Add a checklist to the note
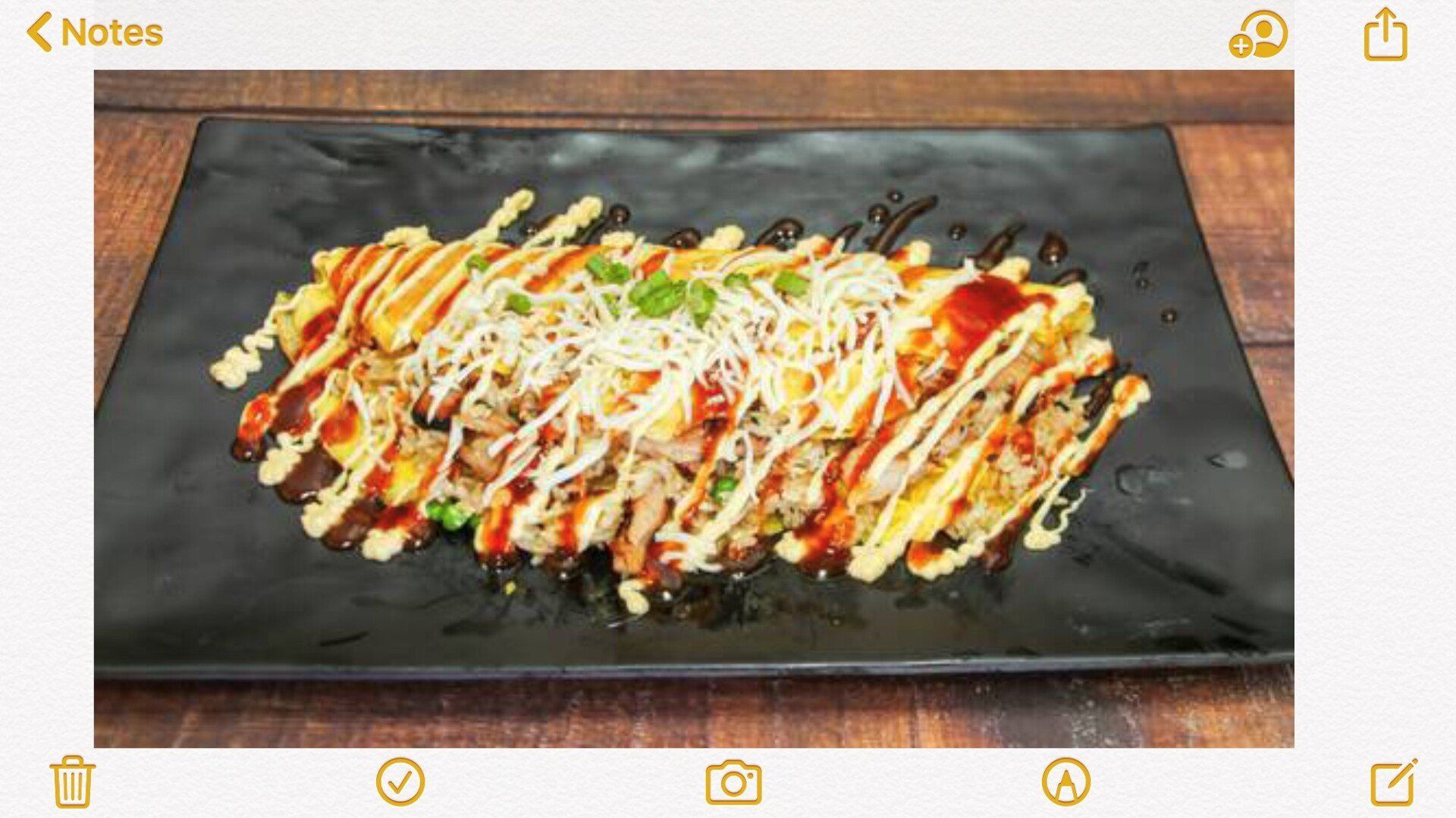 400,782
